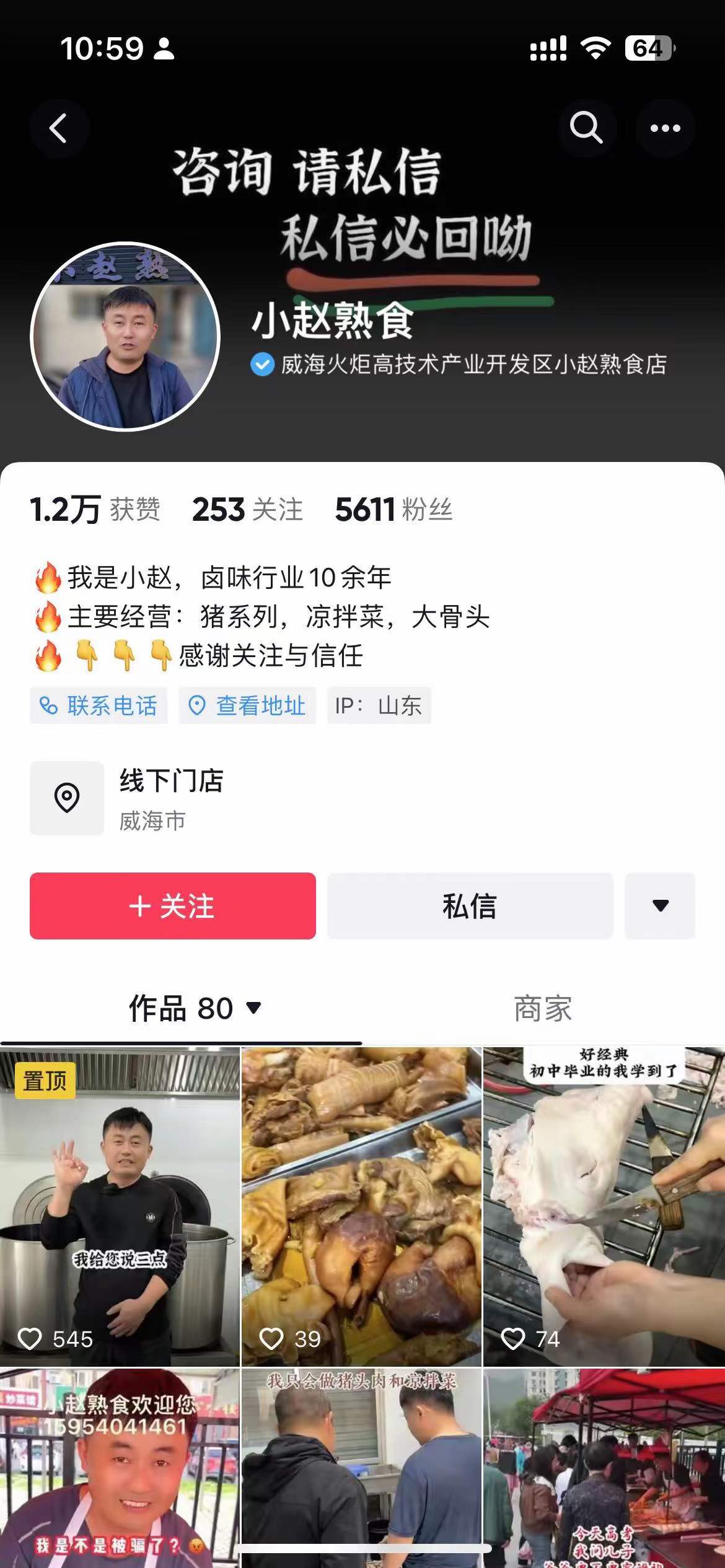Screen dimensions: 725x1568
Task: Open search on this profile
Action: [x=586, y=128]
